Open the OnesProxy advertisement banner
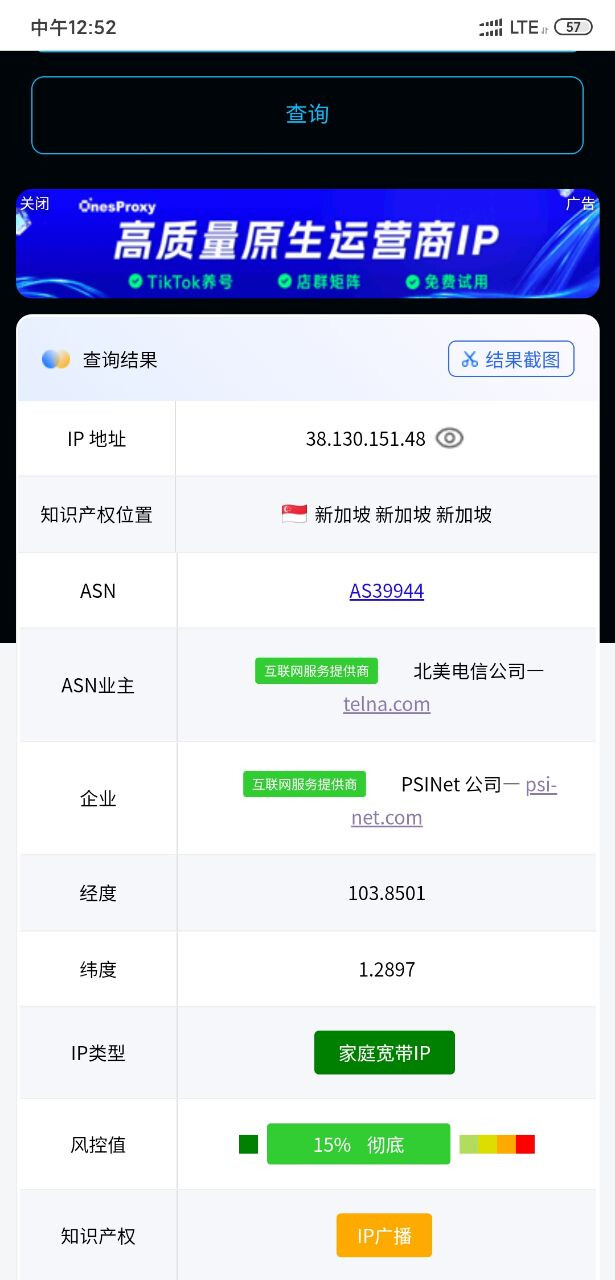The image size is (615, 1280). pos(307,245)
